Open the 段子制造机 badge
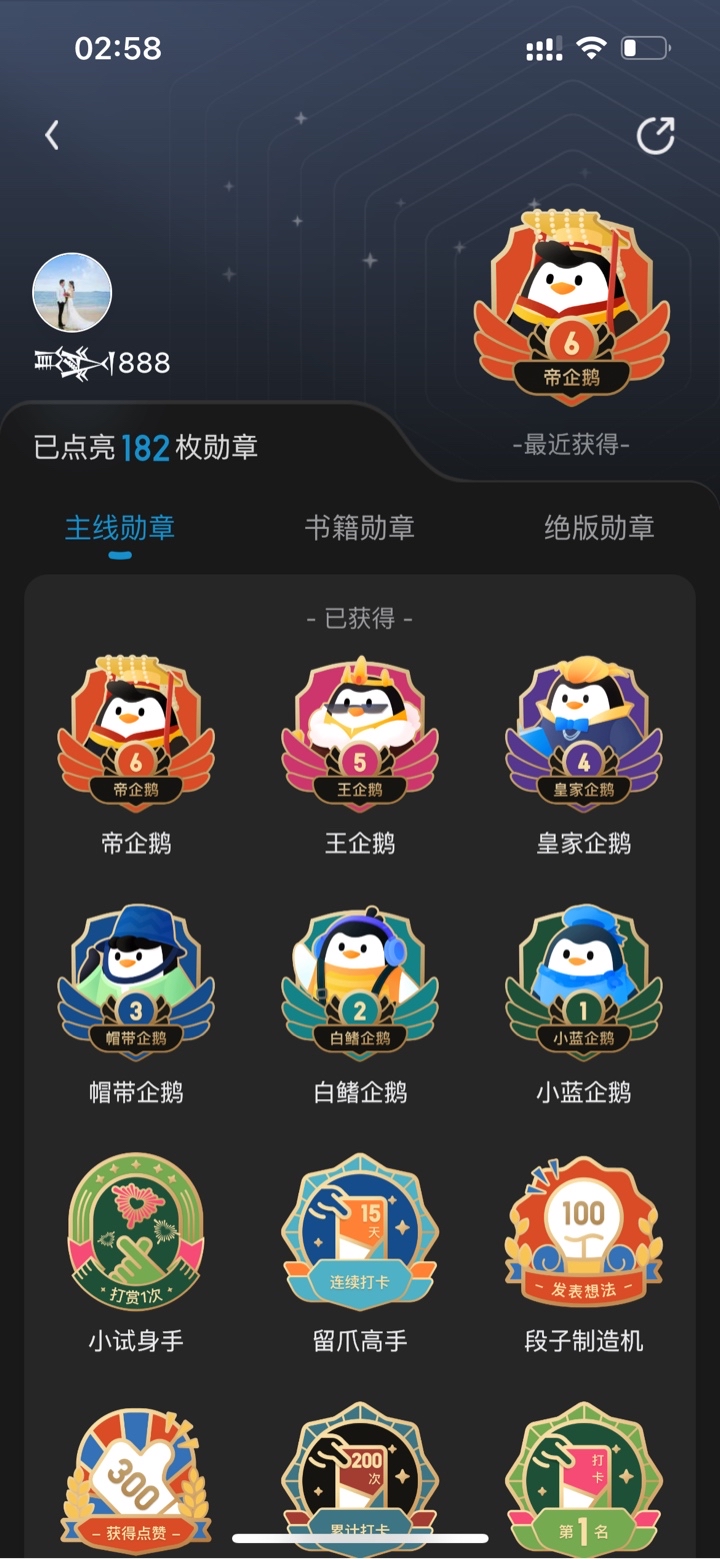720x1559 pixels. [584, 1232]
